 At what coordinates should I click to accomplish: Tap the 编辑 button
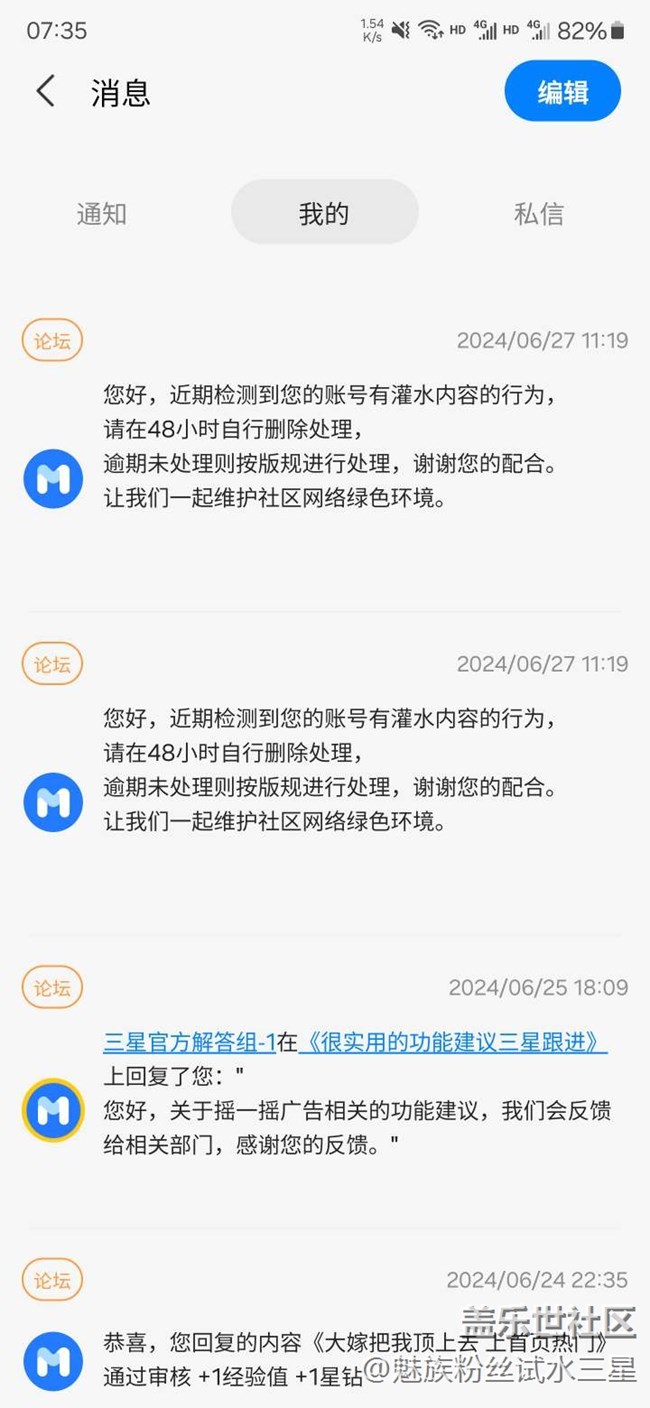click(562, 92)
